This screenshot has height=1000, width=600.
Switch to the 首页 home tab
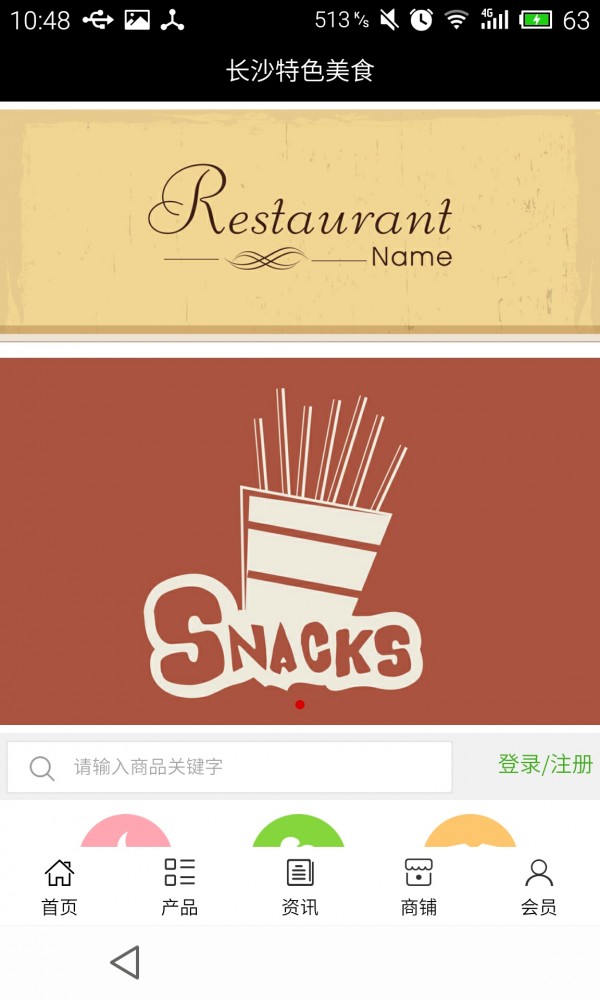pyautogui.click(x=59, y=886)
